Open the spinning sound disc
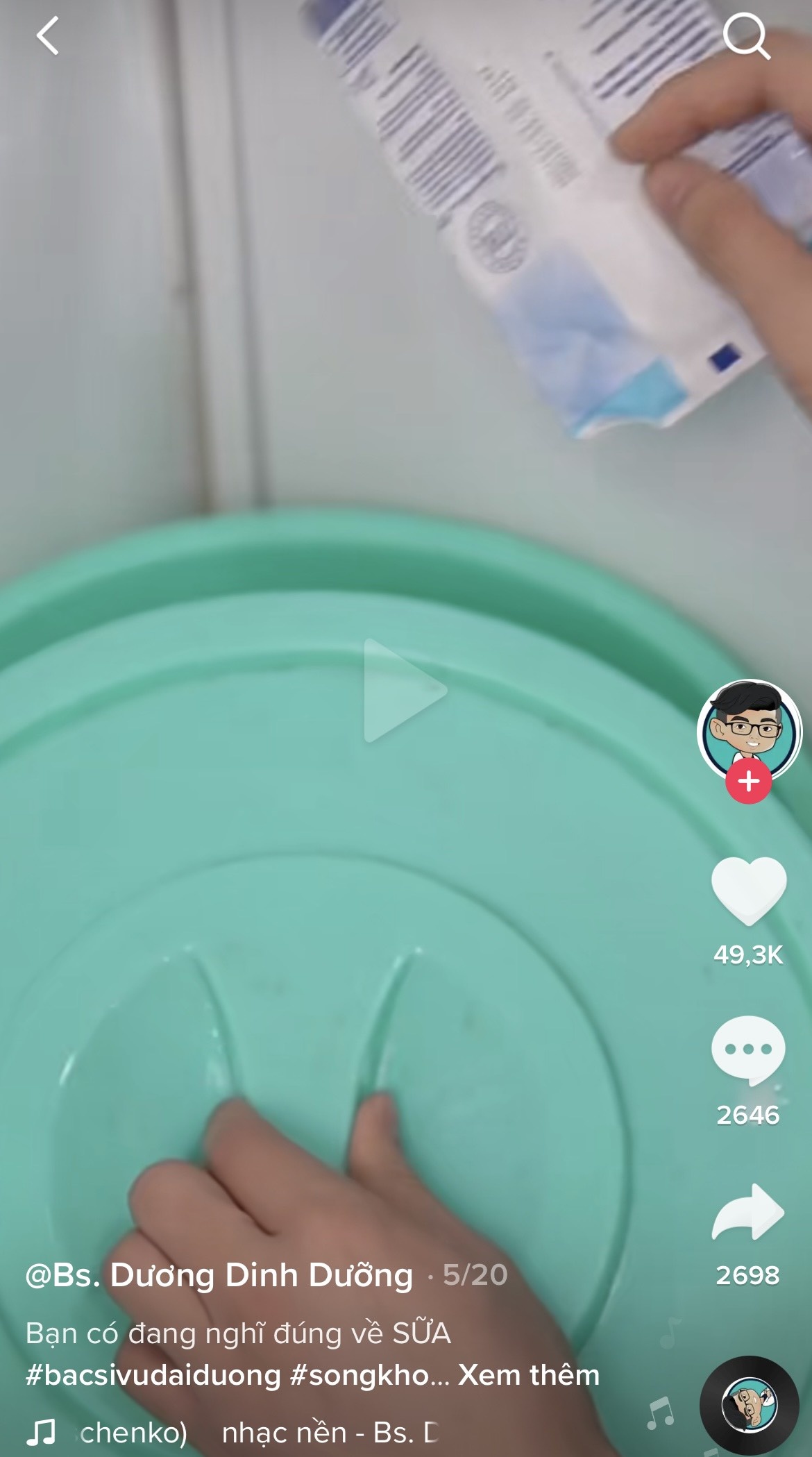Viewport: 812px width, 1457px height. (x=750, y=1404)
